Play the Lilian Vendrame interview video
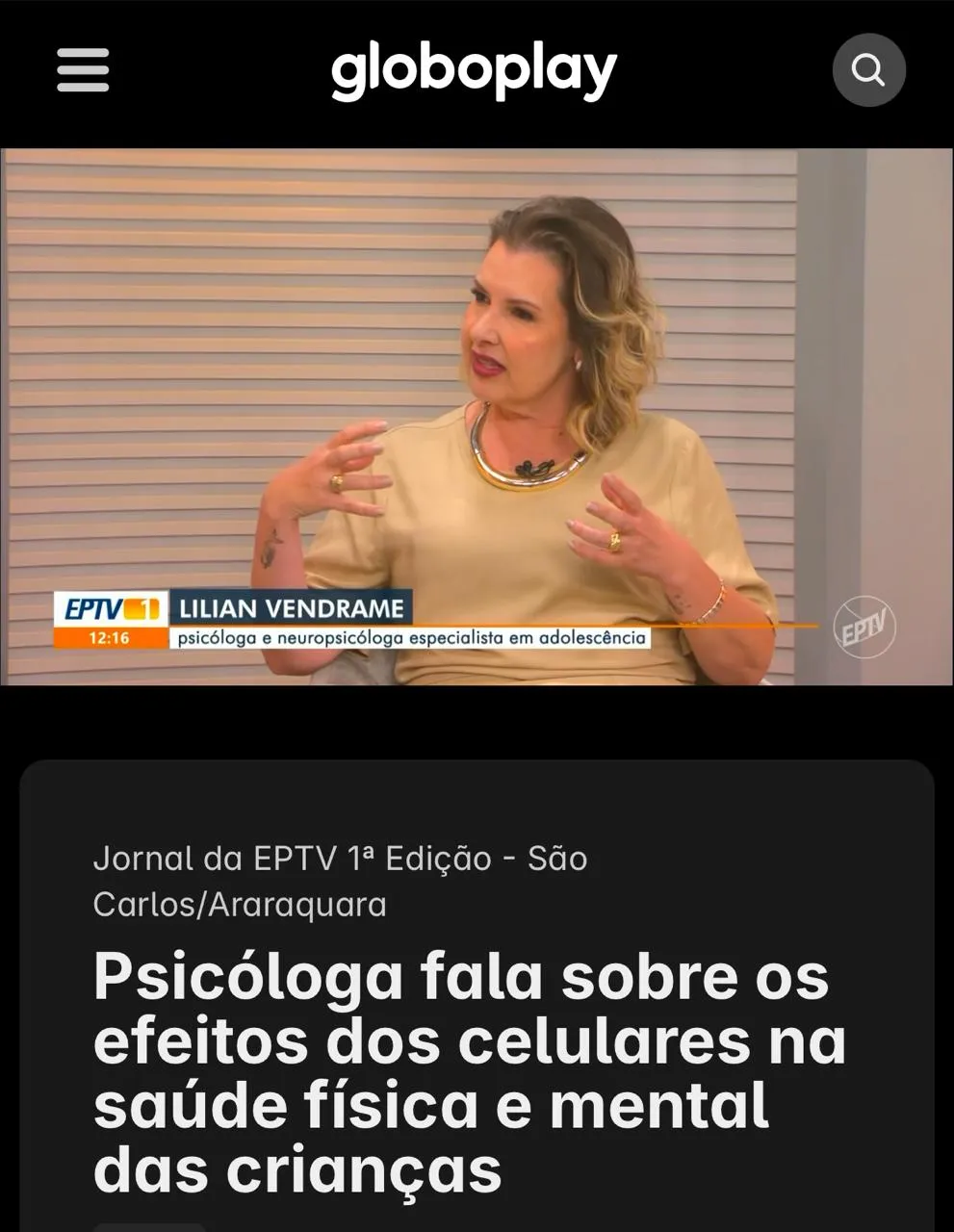954x1232 pixels. pos(477,417)
